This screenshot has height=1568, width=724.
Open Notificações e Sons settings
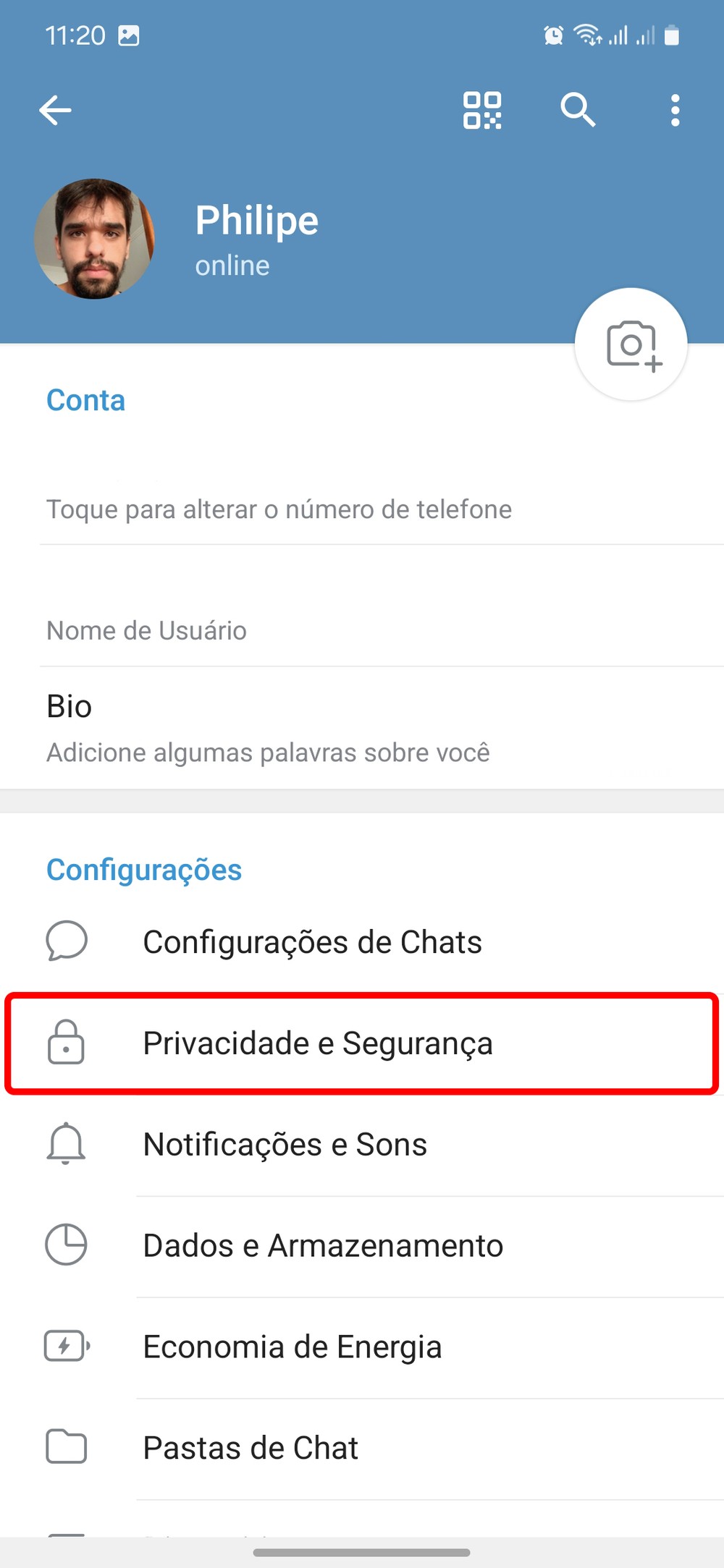(285, 1145)
